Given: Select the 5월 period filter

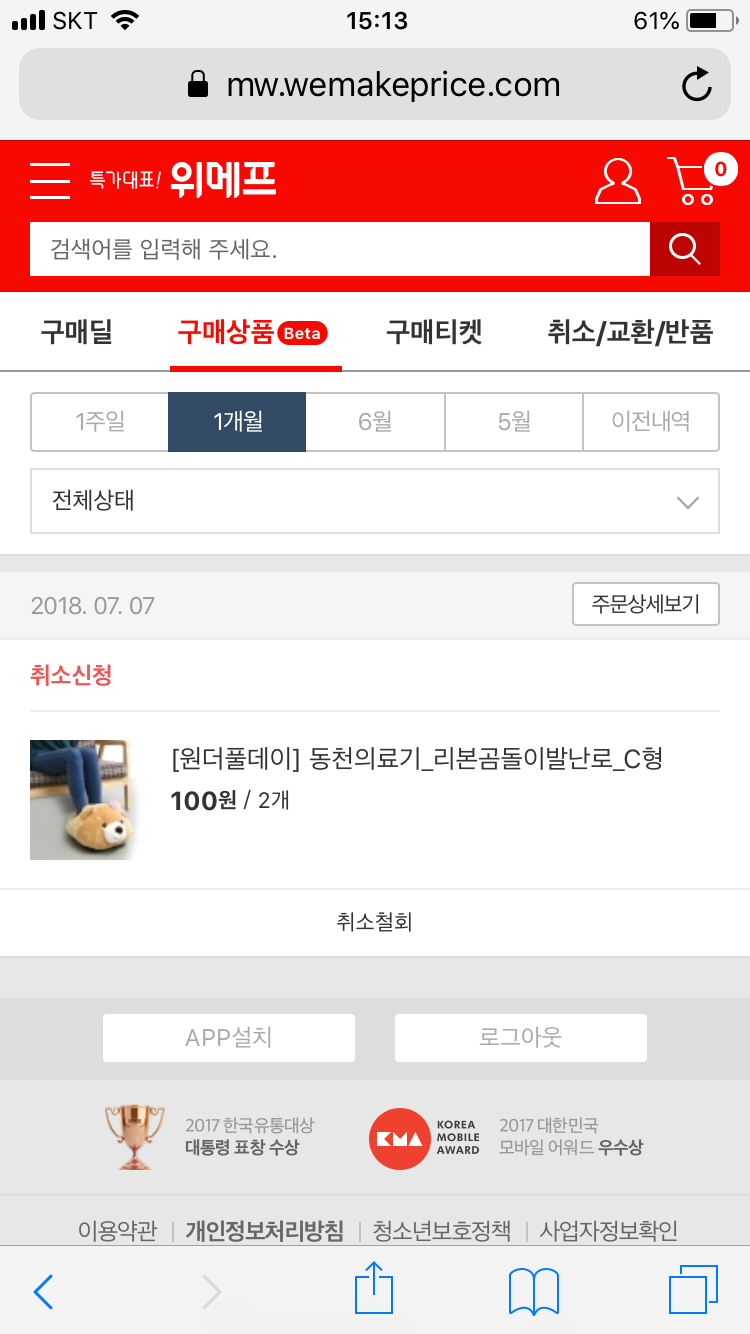Looking at the screenshot, I should pyautogui.click(x=514, y=422).
